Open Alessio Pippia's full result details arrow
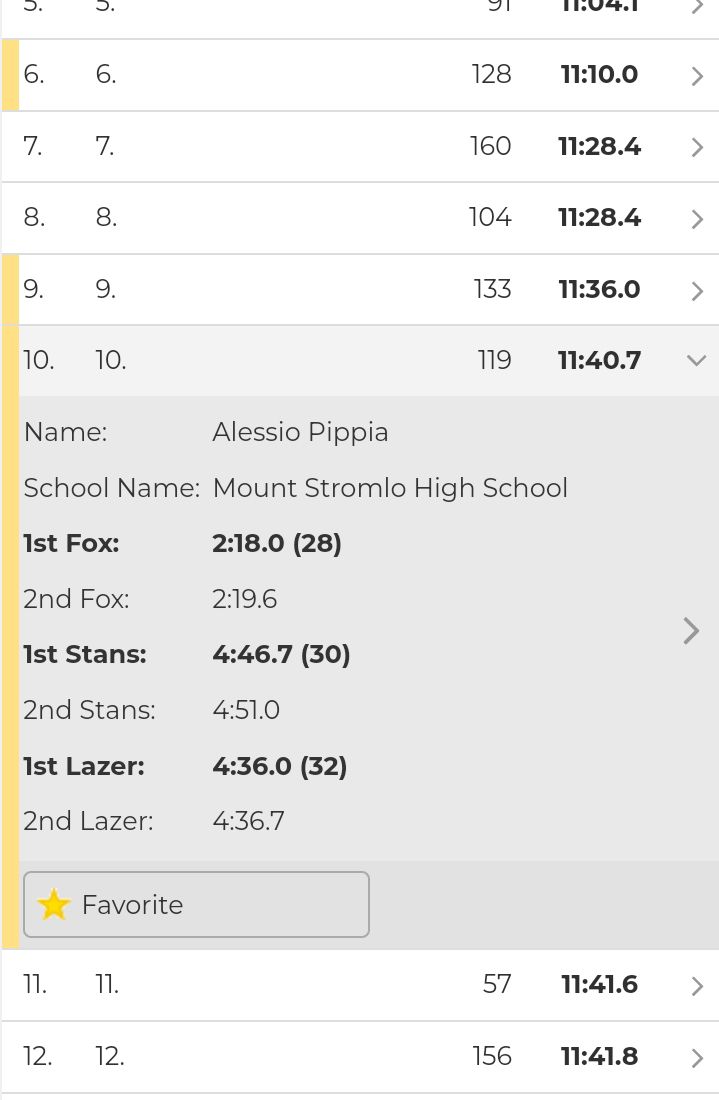 (x=690, y=630)
